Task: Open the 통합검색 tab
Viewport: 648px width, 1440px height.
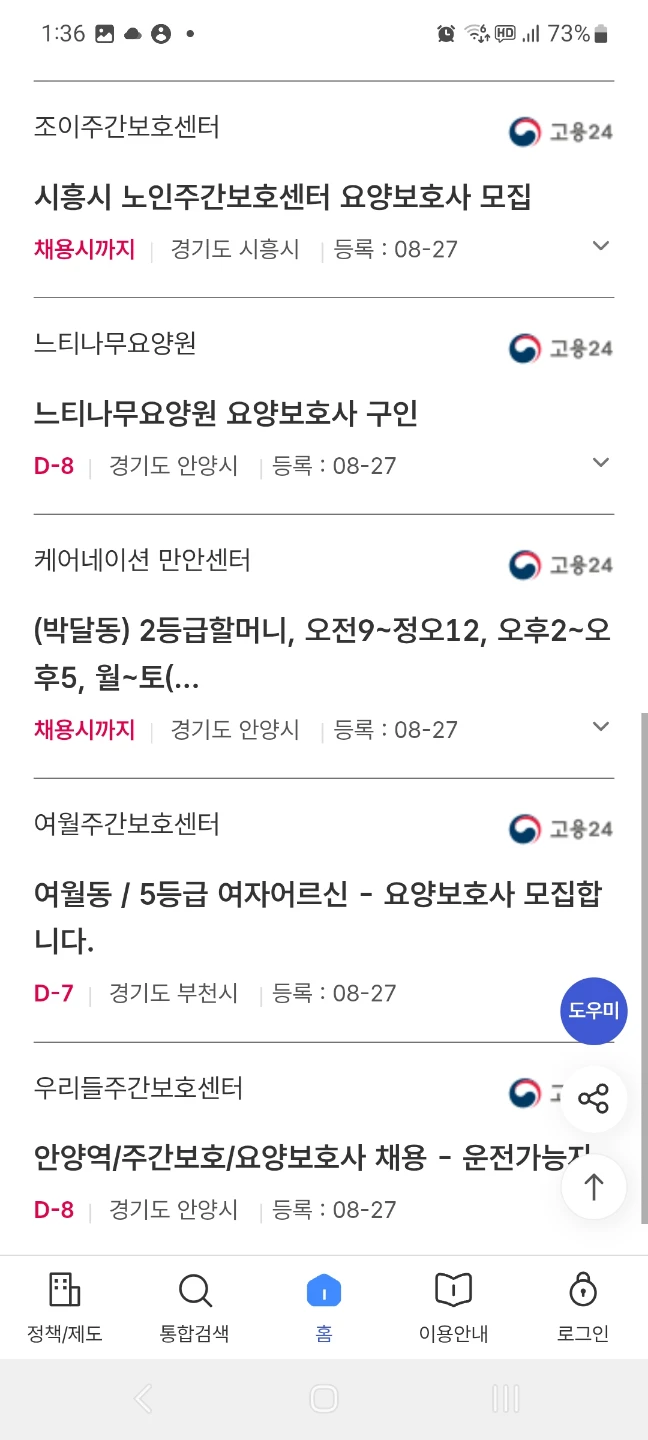Action: 195,1308
